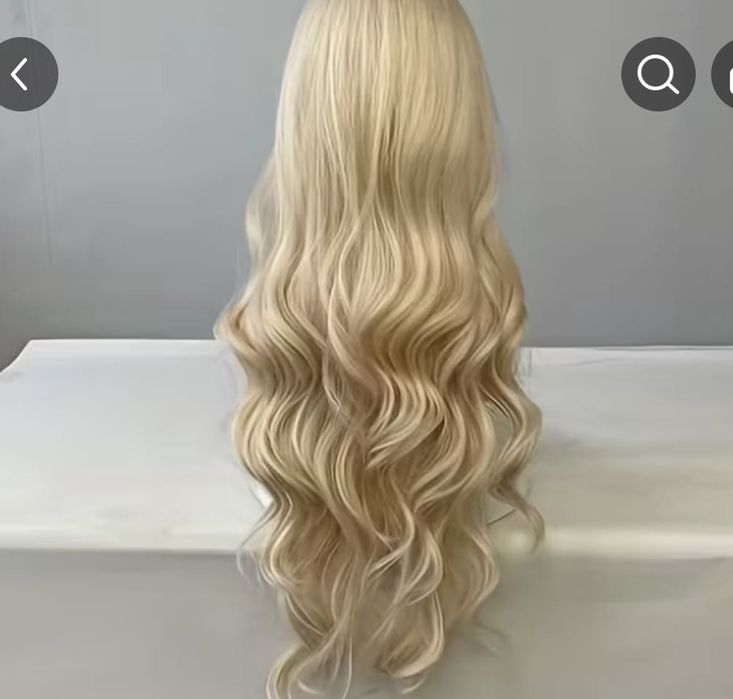
Task: Go back using the arrow button
Action: pyautogui.click(x=22, y=74)
